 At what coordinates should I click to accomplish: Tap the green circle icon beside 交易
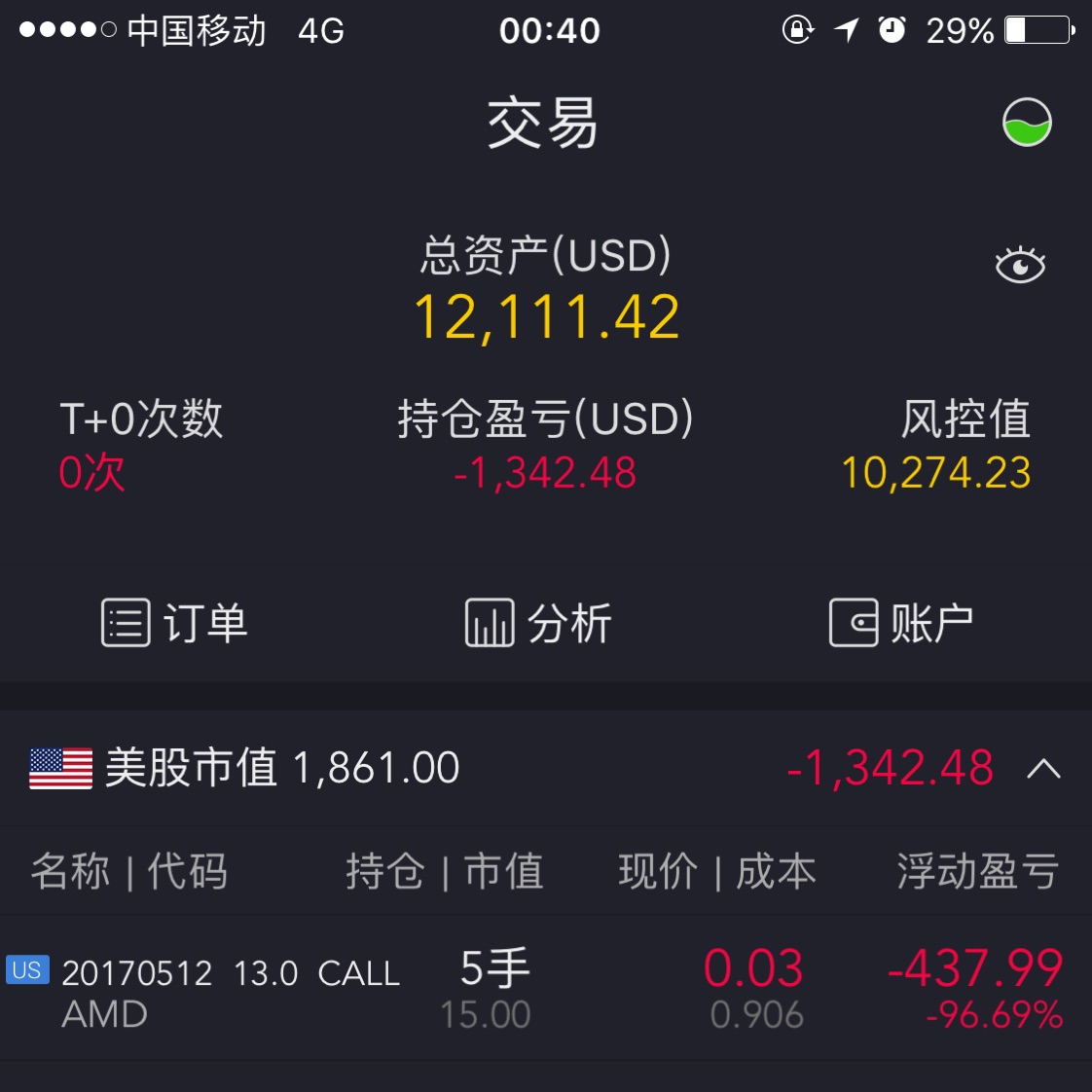tap(1027, 123)
